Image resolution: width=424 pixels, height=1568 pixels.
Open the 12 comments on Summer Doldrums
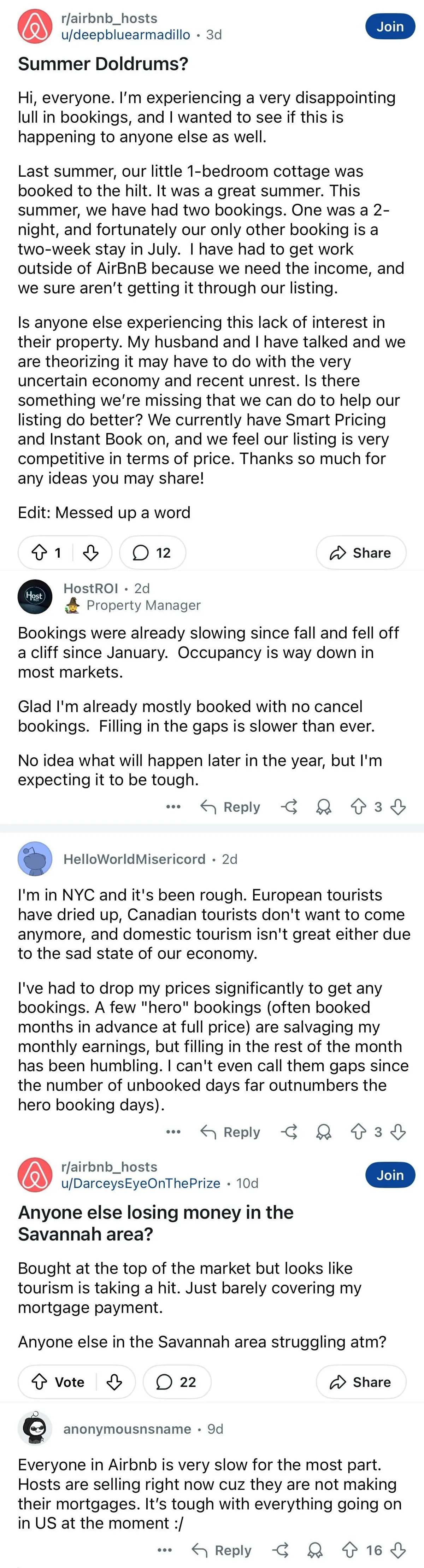tap(152, 553)
